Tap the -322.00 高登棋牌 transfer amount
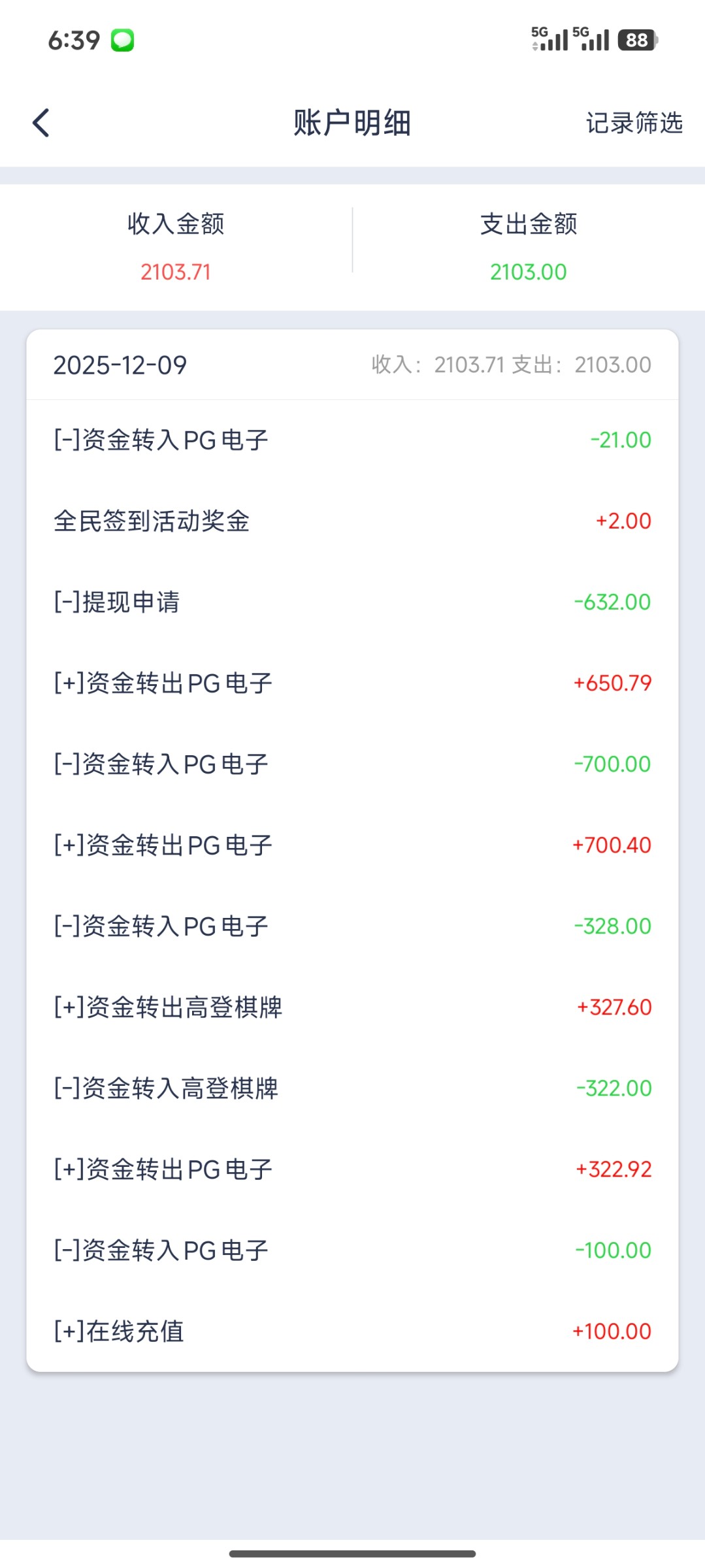This screenshot has height=1568, width=705. 615,1088
